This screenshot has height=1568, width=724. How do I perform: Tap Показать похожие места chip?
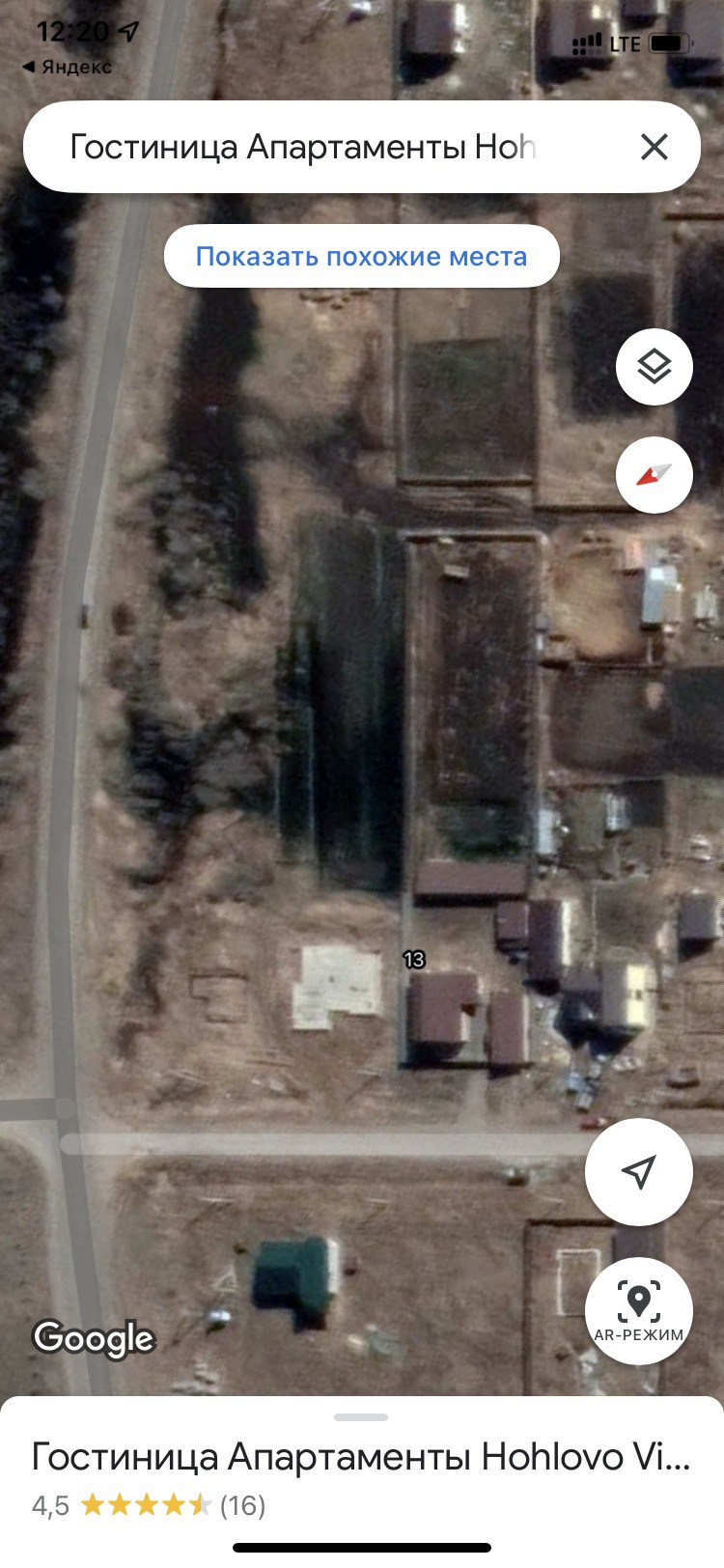[x=362, y=256]
